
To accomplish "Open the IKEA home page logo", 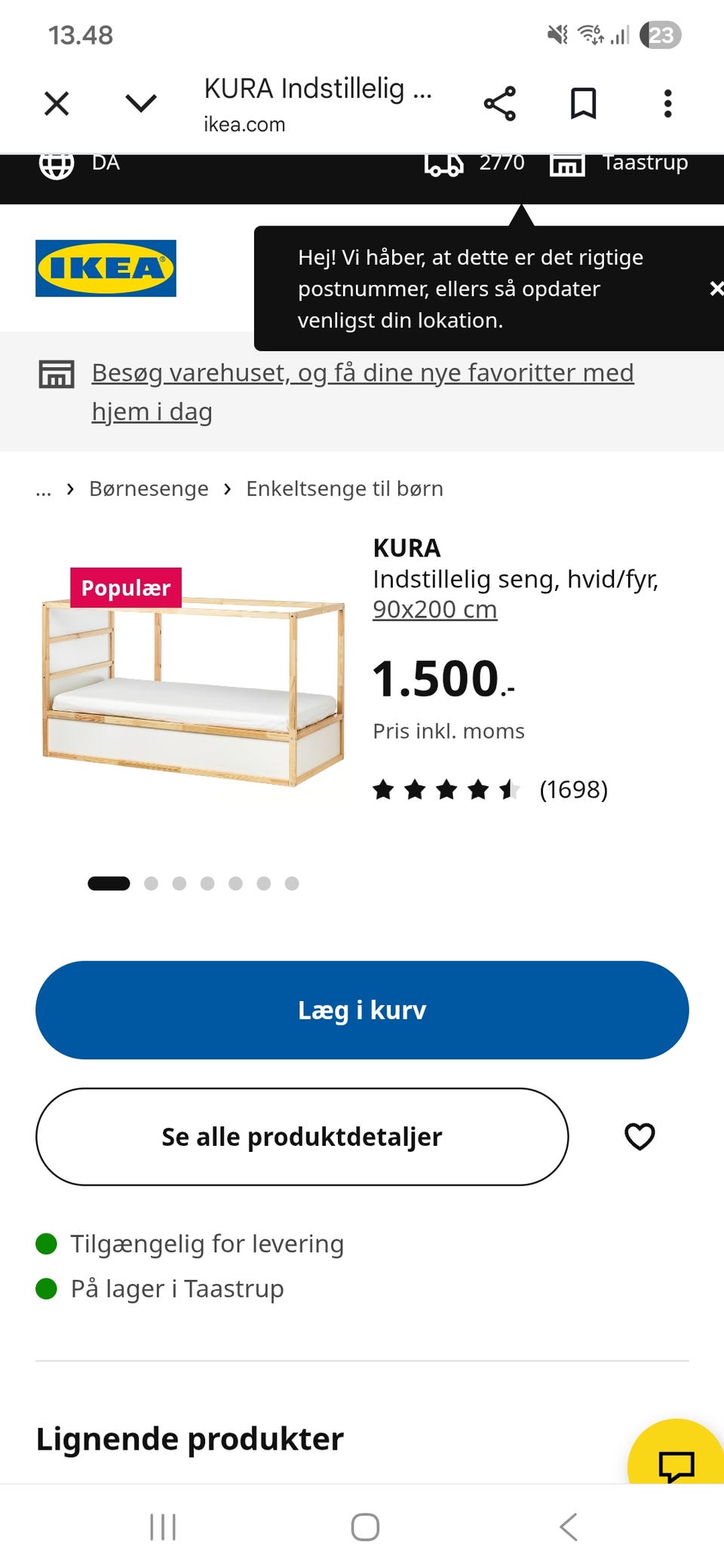I will point(106,268).
